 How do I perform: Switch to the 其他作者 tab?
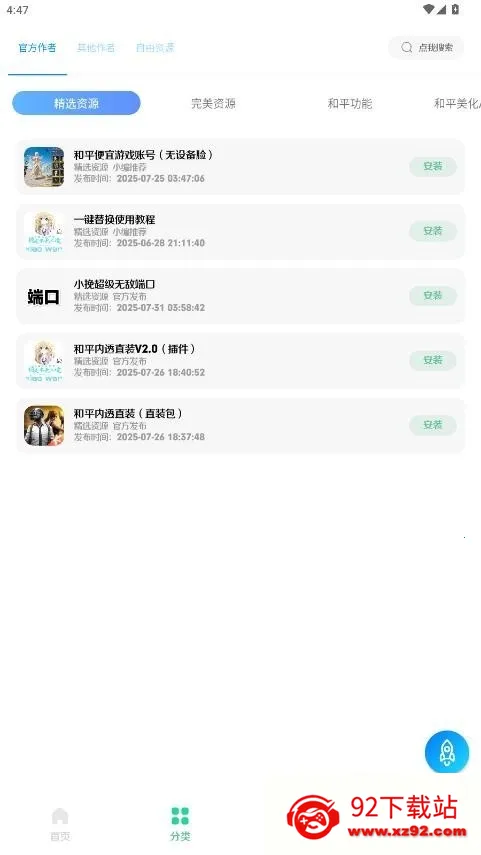coord(96,48)
